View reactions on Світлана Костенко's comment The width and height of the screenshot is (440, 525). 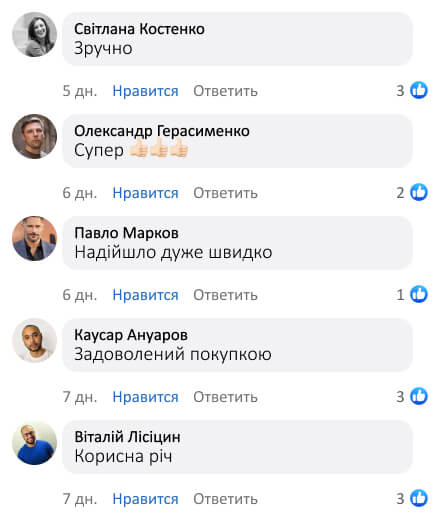[412, 90]
